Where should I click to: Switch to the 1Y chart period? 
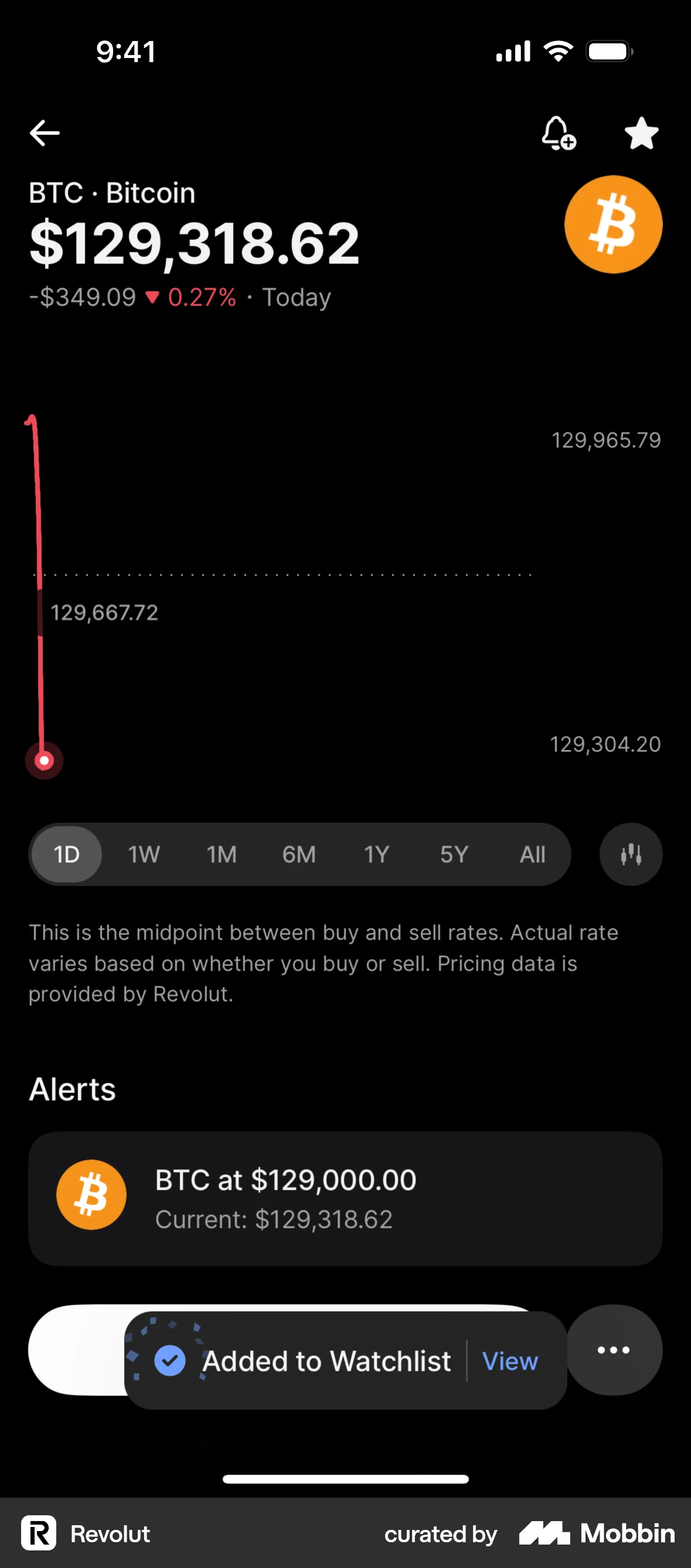pos(376,854)
